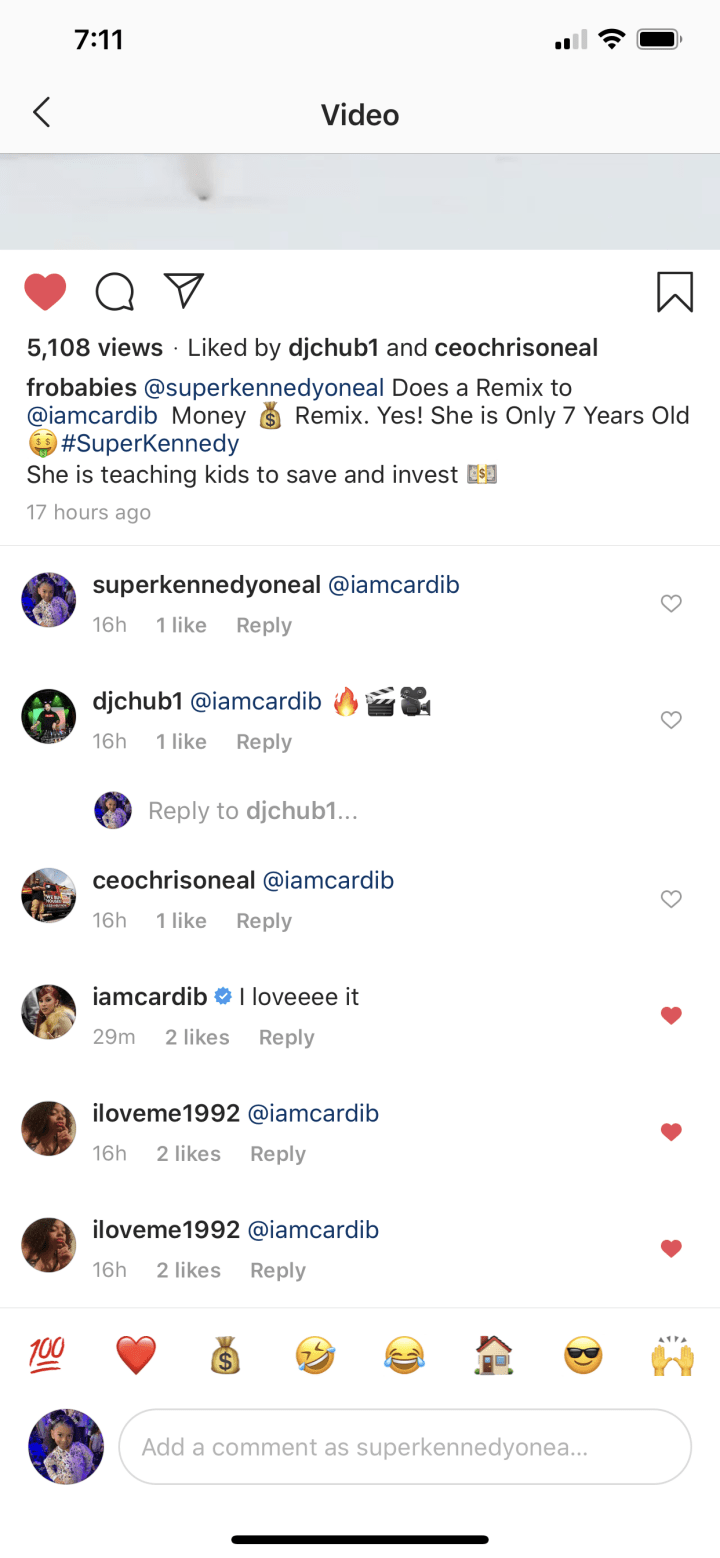The height and width of the screenshot is (1558, 720).
Task: Like superkennedyoneal's comment
Action: [x=671, y=603]
